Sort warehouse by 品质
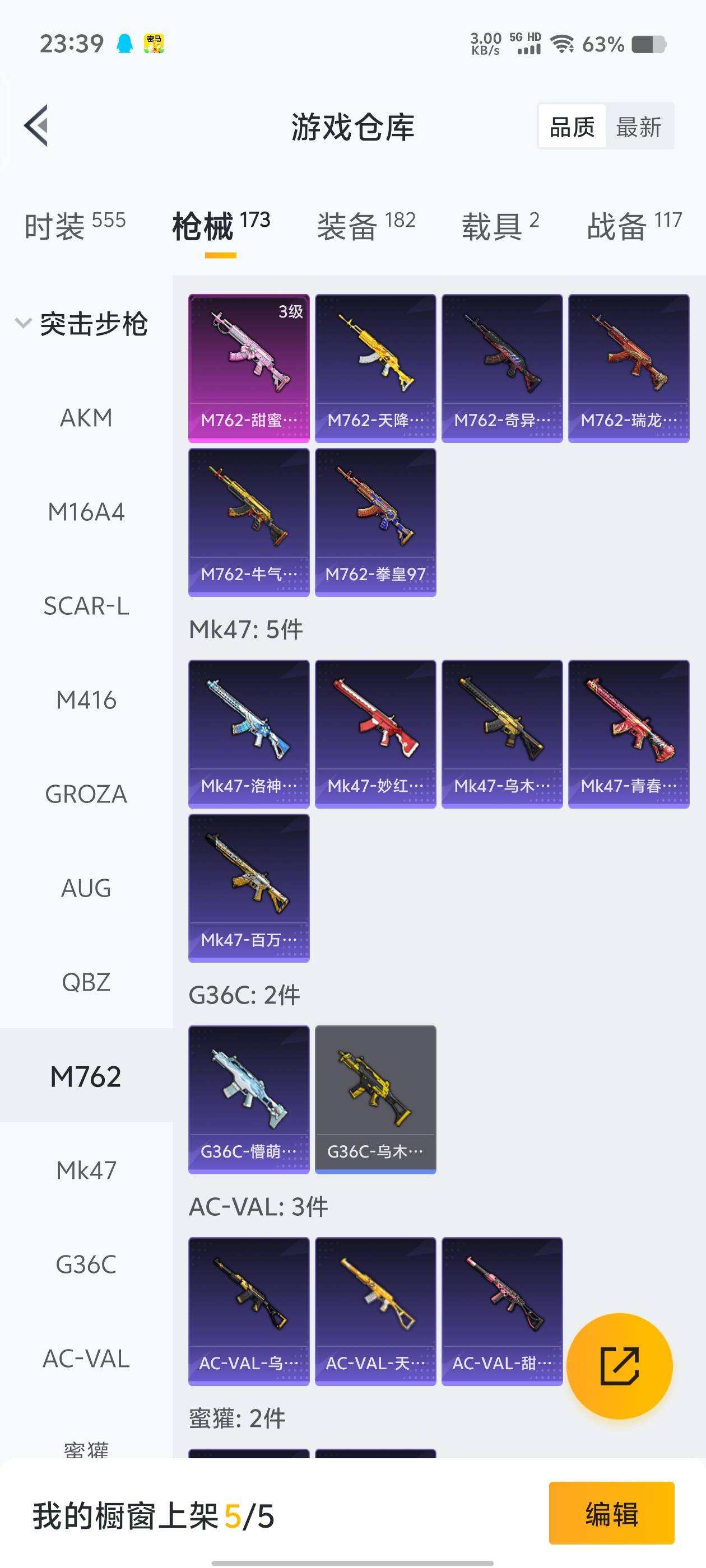The image size is (706, 1568). pyautogui.click(x=572, y=127)
